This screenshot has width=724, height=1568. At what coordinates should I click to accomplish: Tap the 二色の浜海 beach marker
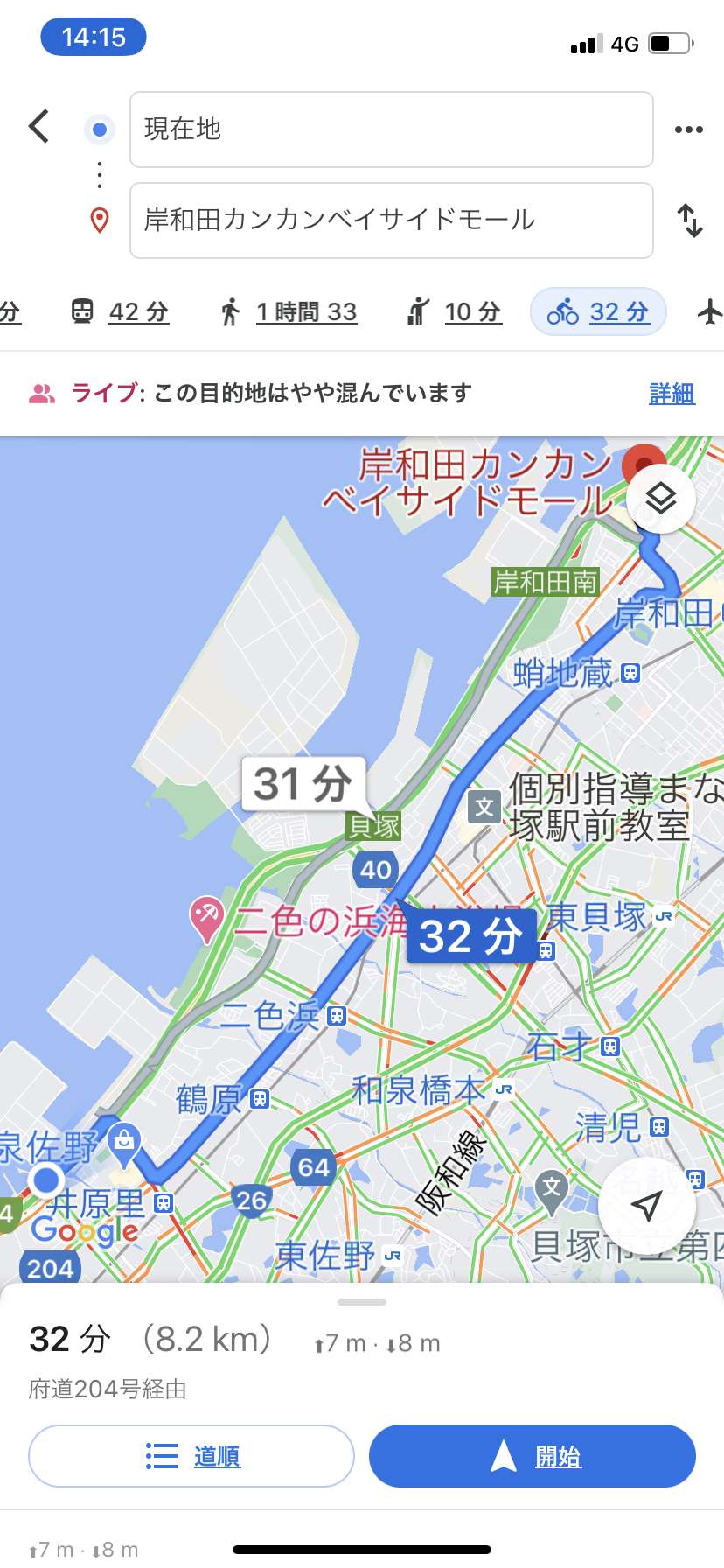[x=206, y=919]
